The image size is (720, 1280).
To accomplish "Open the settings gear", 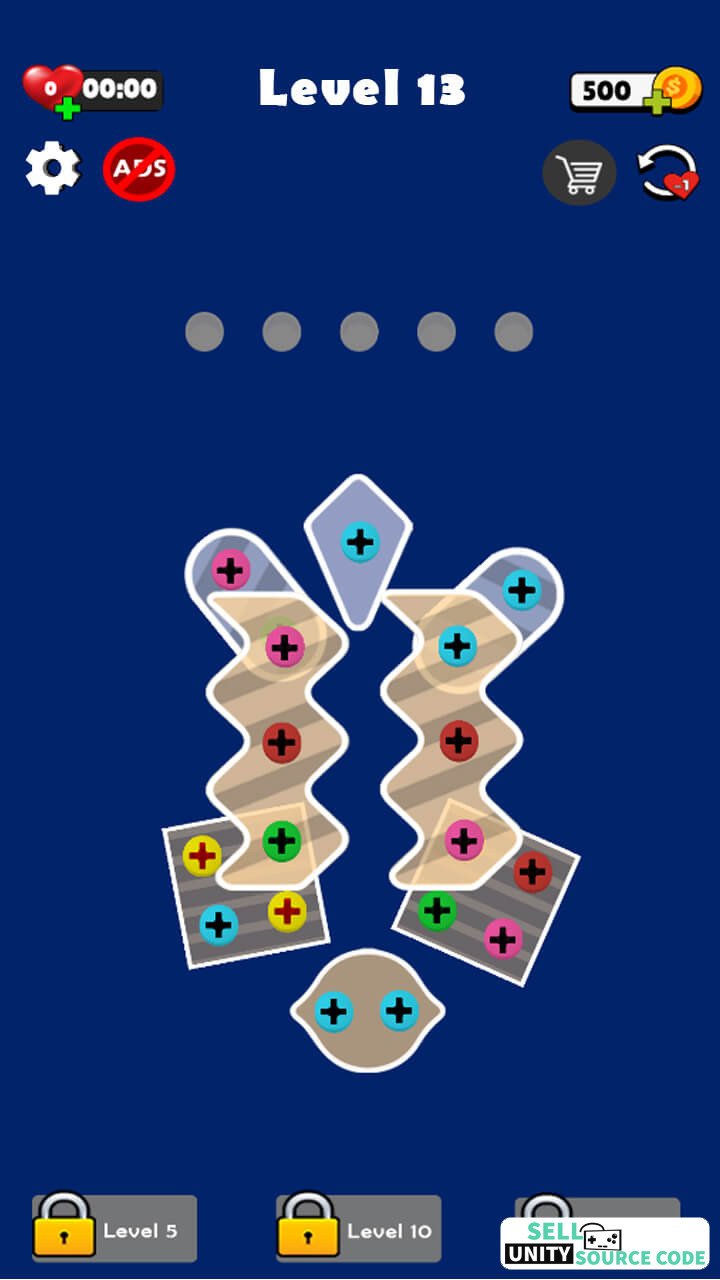I will coord(52,168).
